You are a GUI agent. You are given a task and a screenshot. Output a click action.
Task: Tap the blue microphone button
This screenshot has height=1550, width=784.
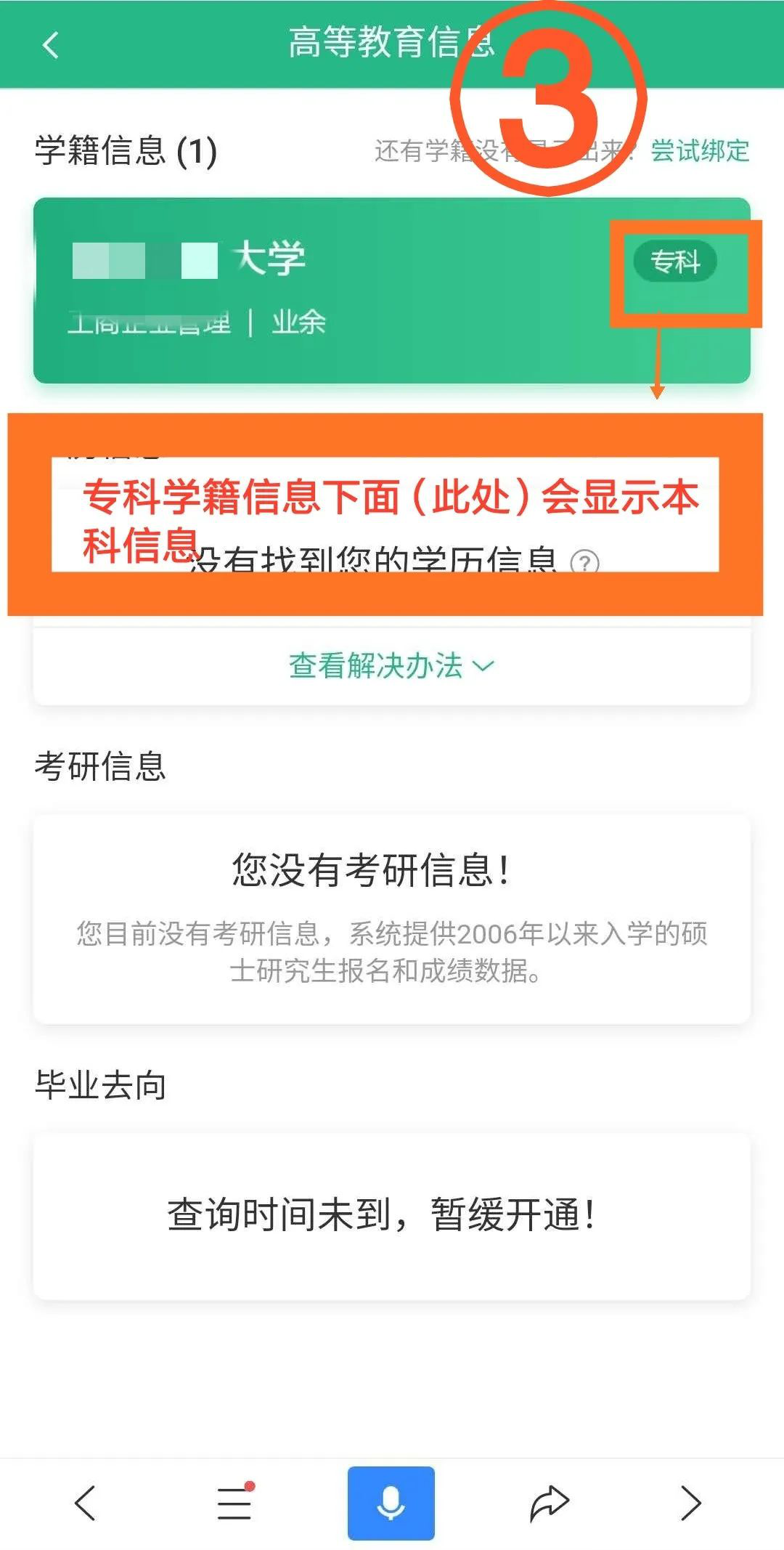[391, 1503]
